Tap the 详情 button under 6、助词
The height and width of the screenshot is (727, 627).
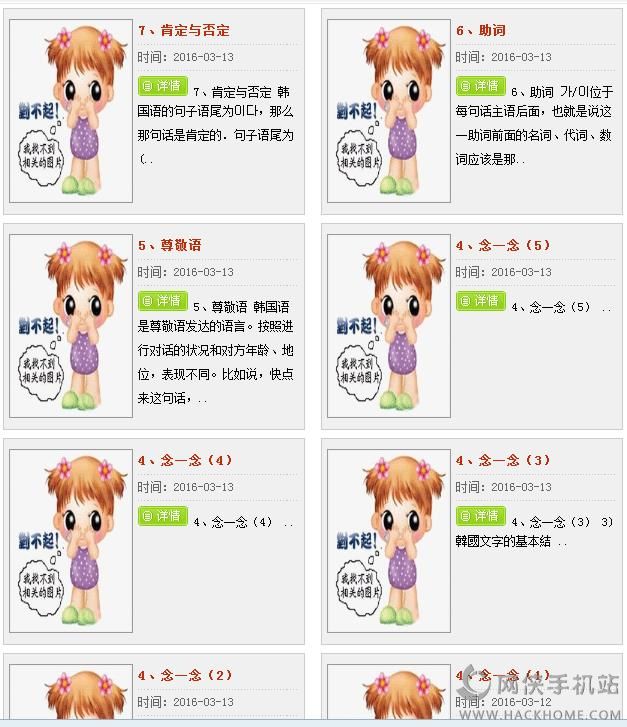click(481, 86)
